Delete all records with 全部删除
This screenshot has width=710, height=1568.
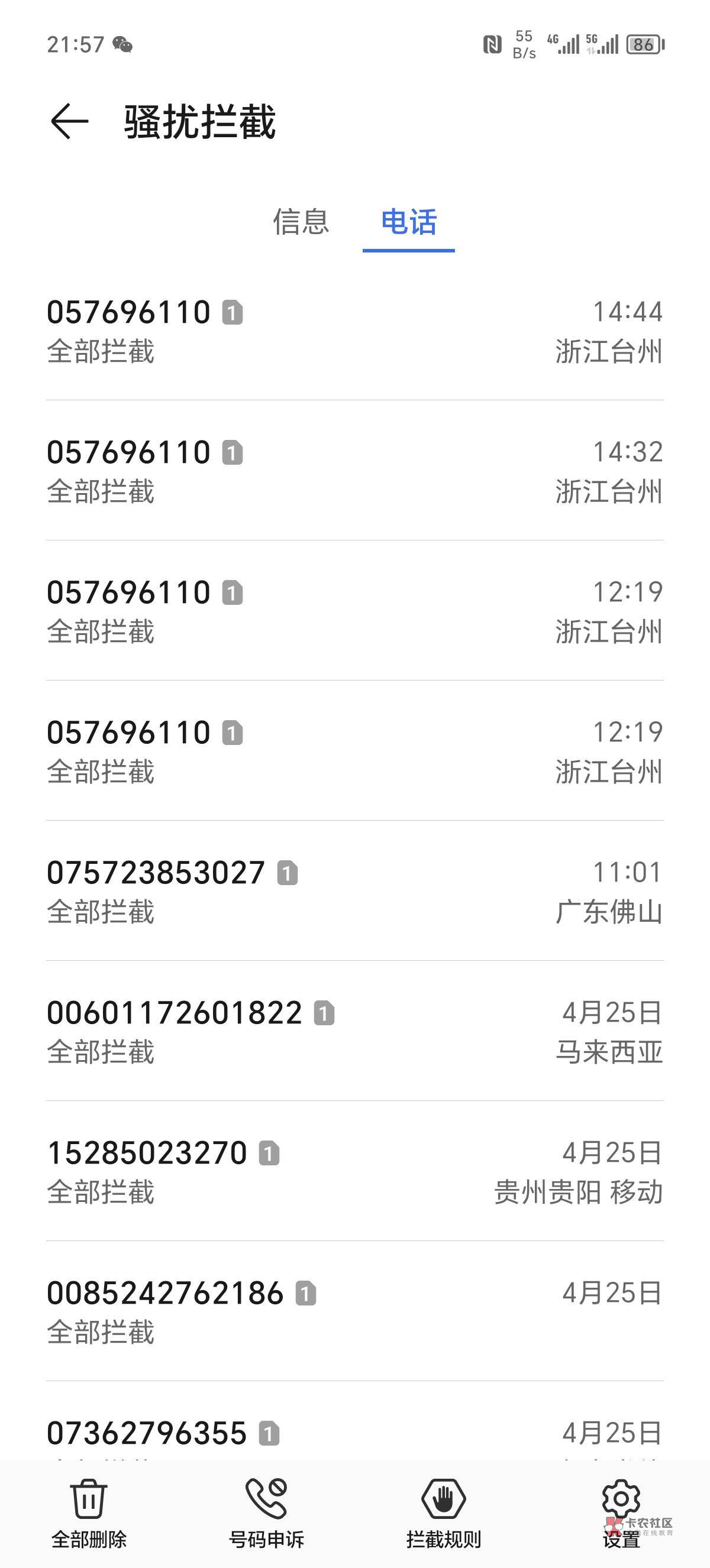point(89,1513)
